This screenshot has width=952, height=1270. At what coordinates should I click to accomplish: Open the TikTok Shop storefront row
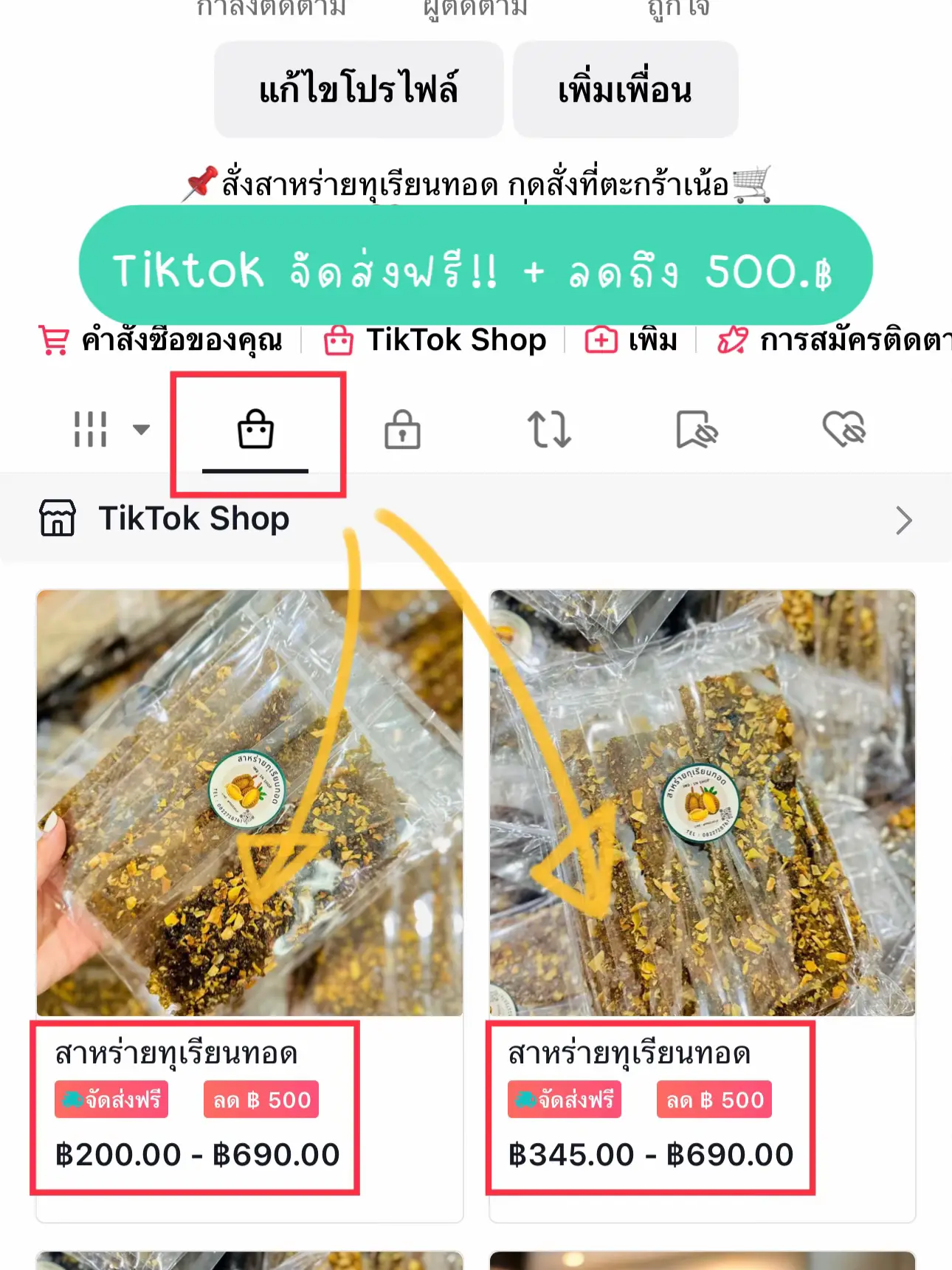(475, 519)
